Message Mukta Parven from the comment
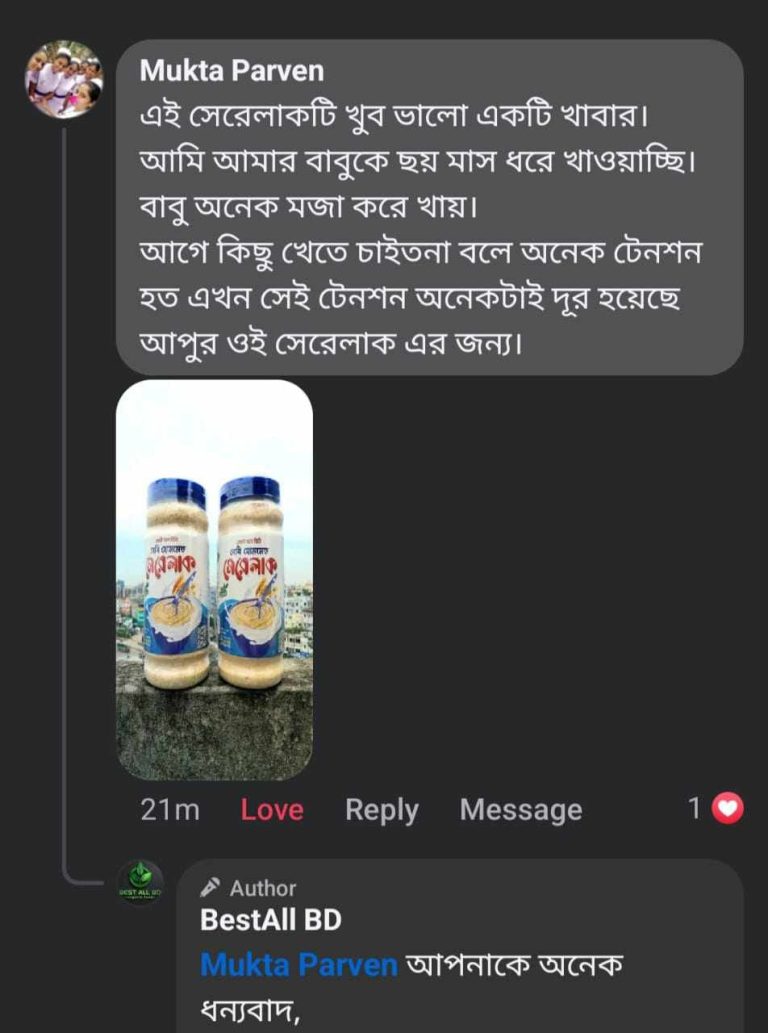The width and height of the screenshot is (768, 1033). click(x=520, y=810)
